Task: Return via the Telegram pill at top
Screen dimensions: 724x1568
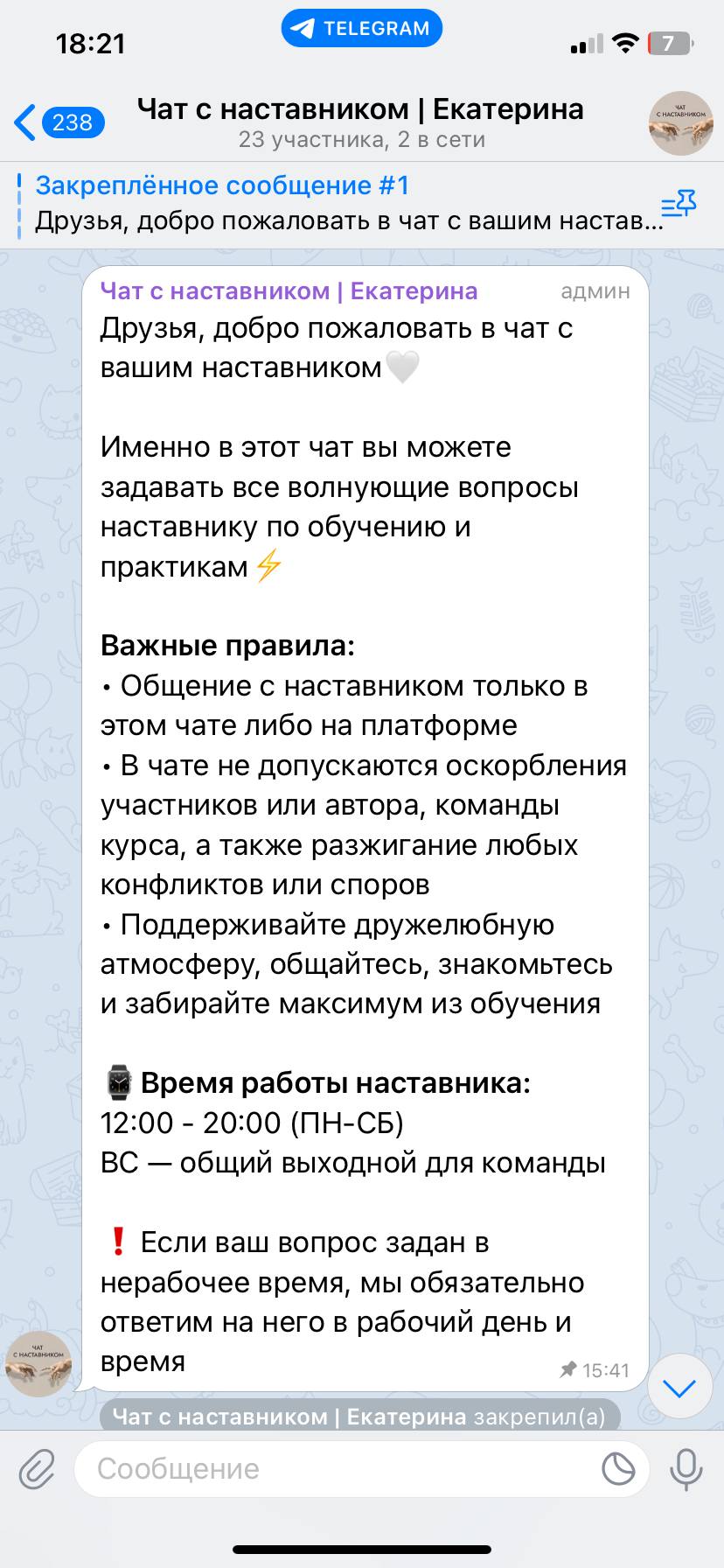Action: pos(361,28)
